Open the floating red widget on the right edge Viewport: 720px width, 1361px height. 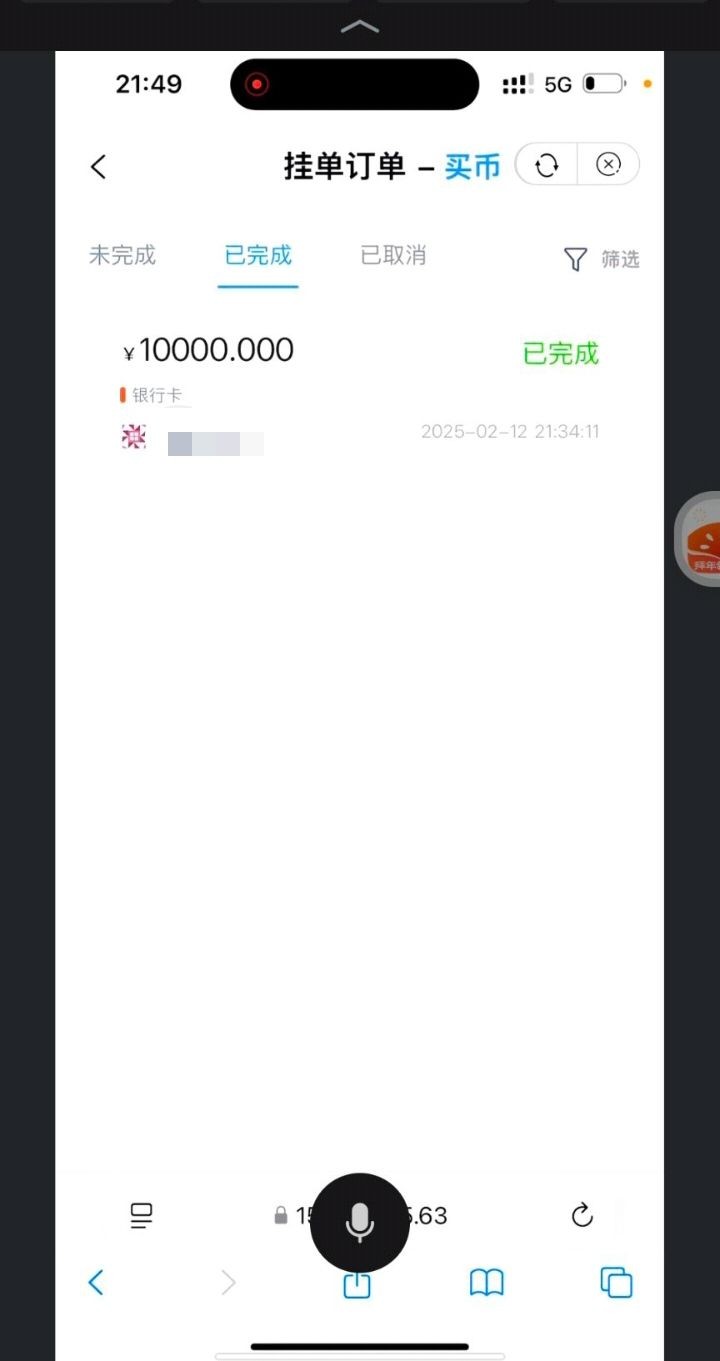[x=702, y=540]
